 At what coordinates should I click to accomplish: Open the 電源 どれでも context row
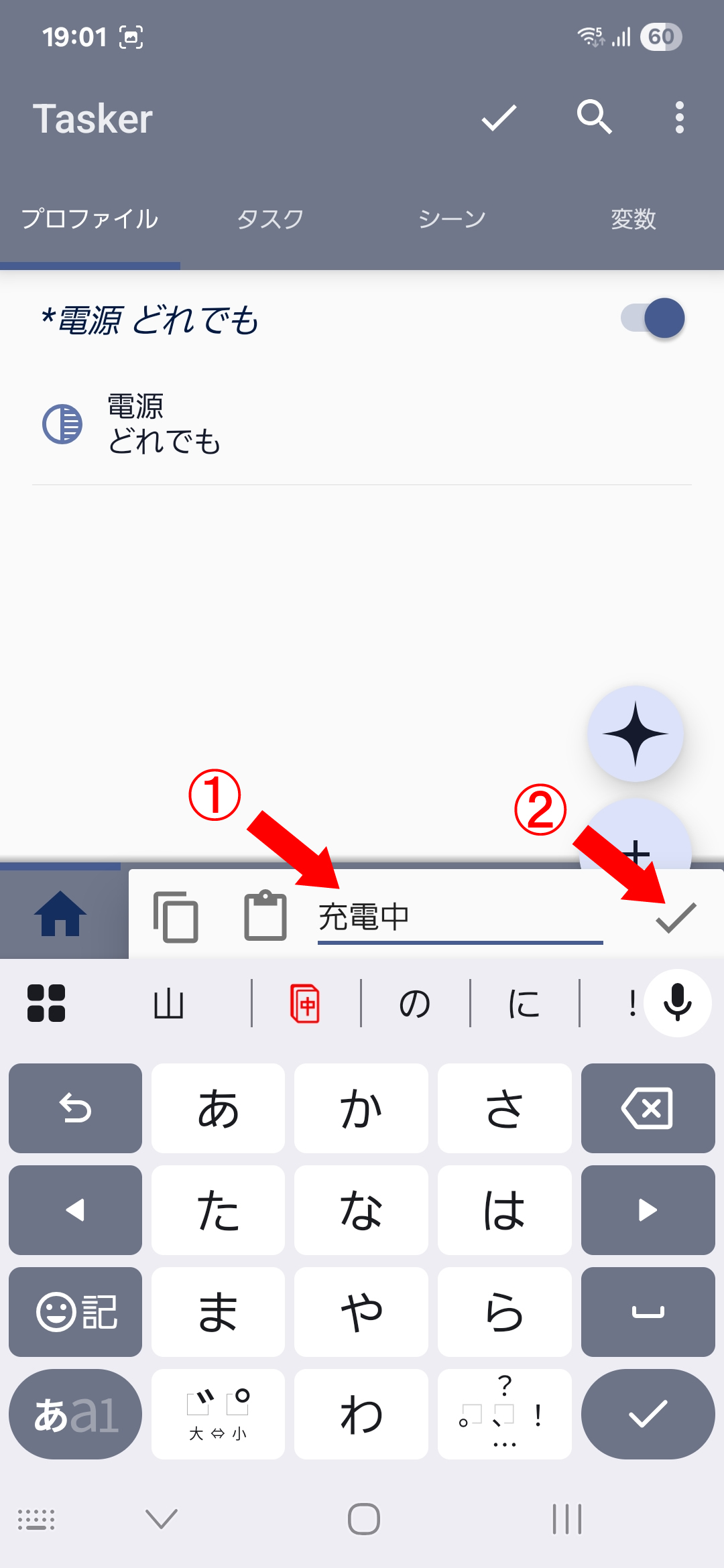click(164, 424)
